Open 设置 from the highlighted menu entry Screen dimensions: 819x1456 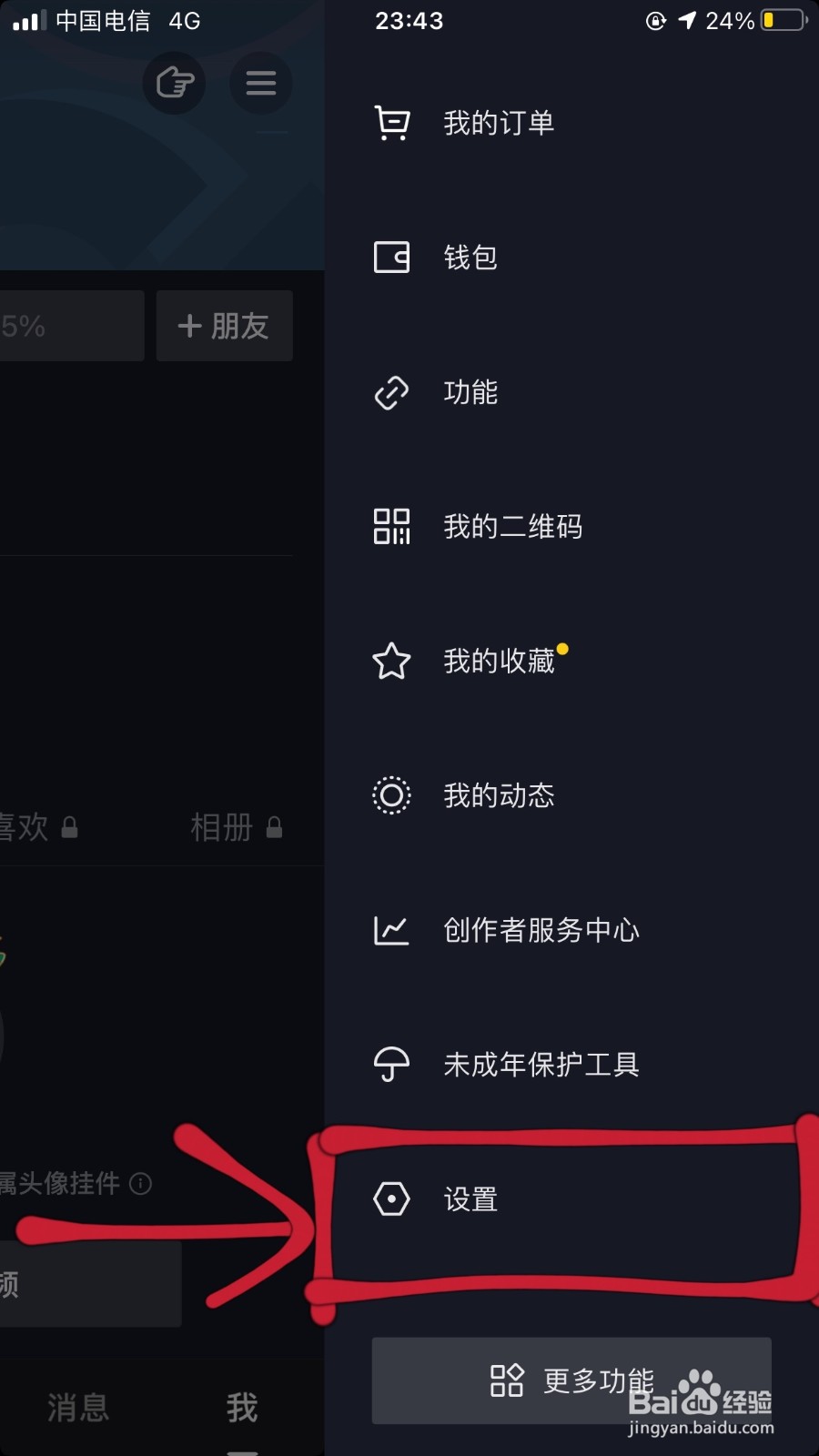click(x=470, y=1199)
